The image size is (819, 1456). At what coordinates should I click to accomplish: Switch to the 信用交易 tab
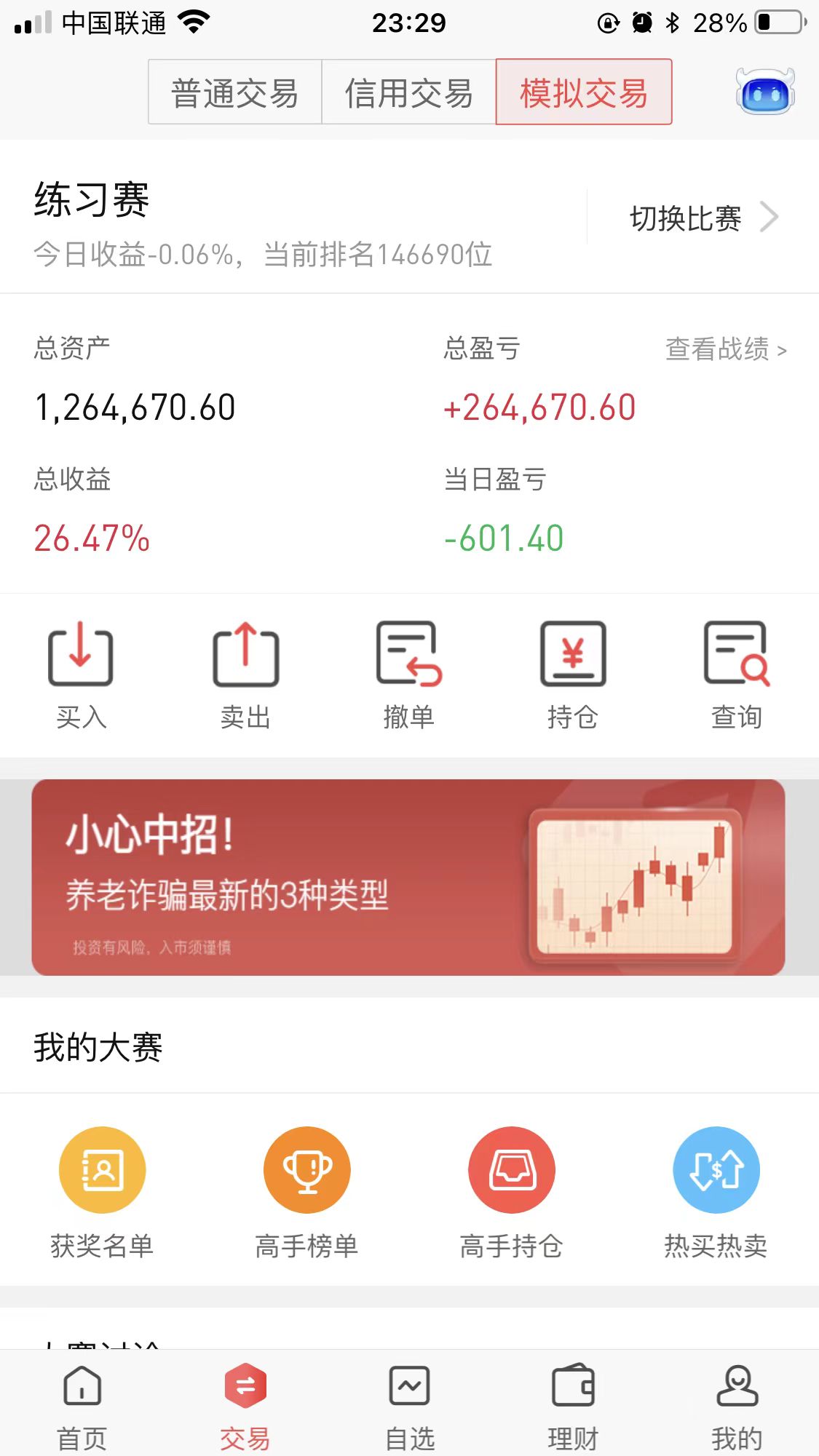408,92
